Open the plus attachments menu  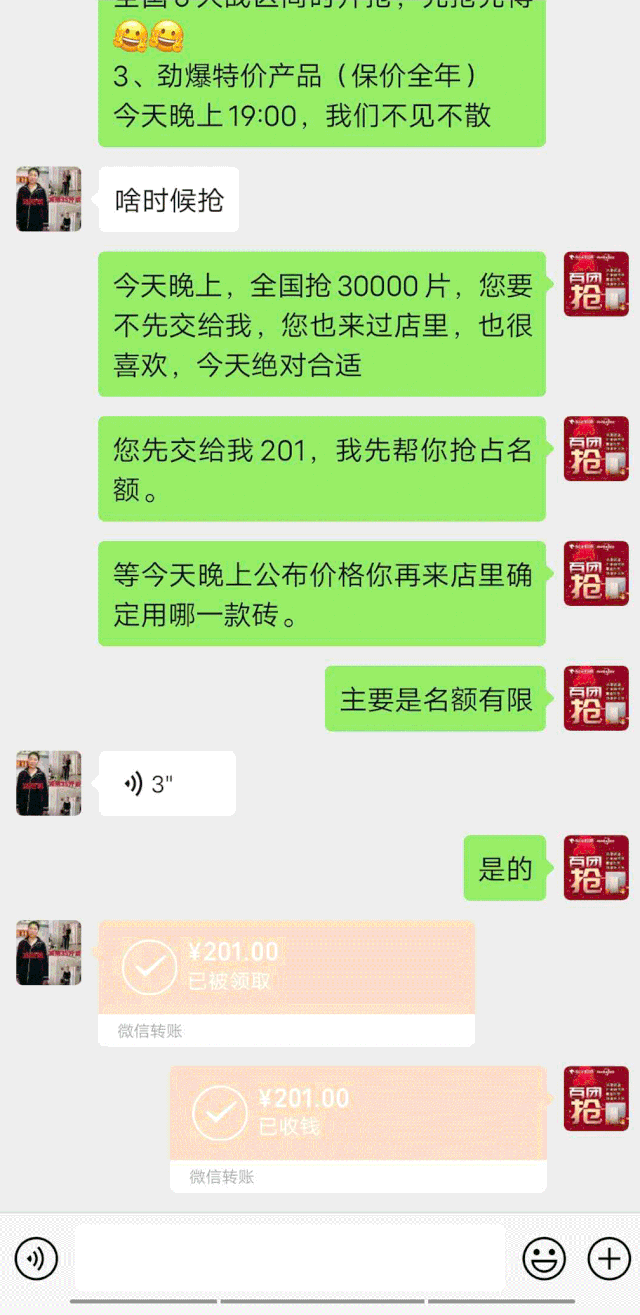point(608,1258)
